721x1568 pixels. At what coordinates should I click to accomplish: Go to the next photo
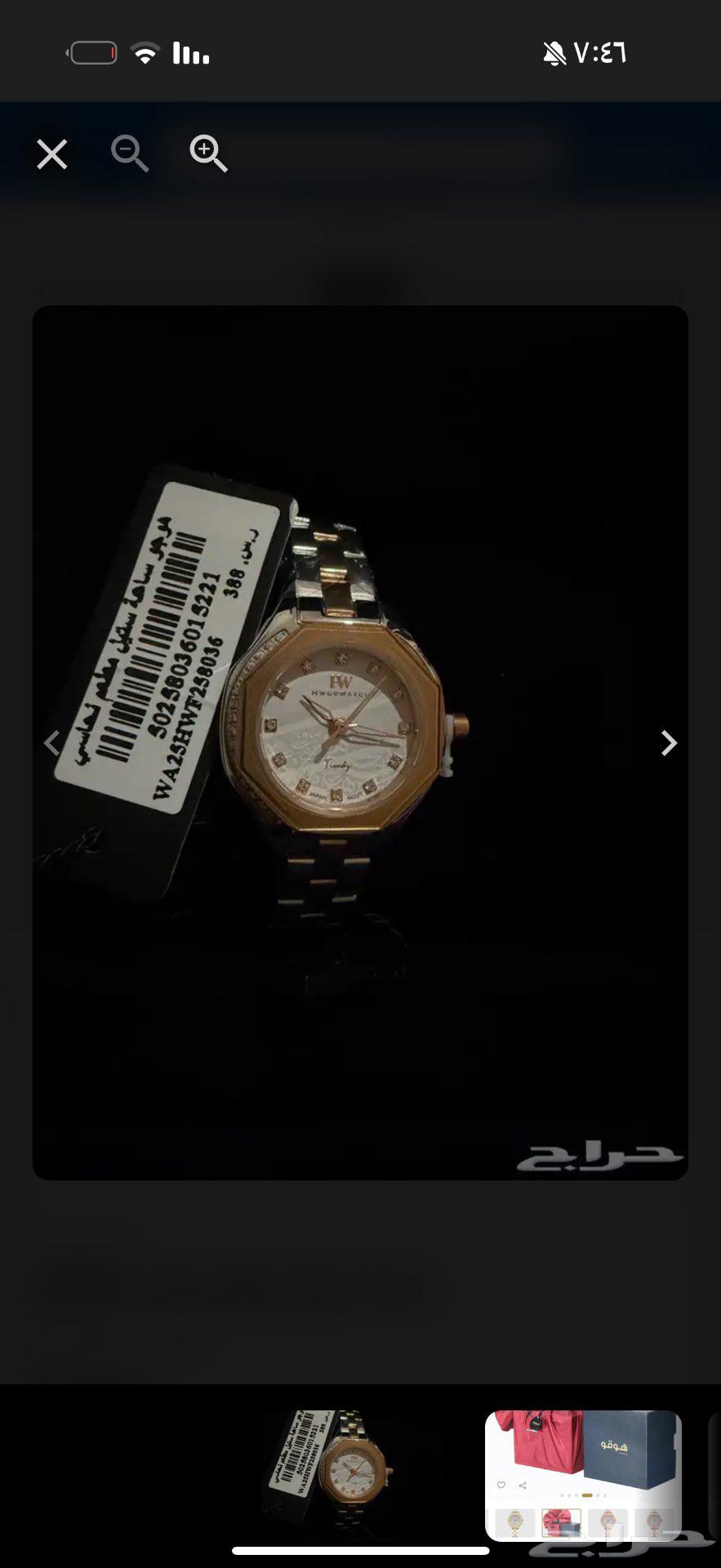[669, 743]
